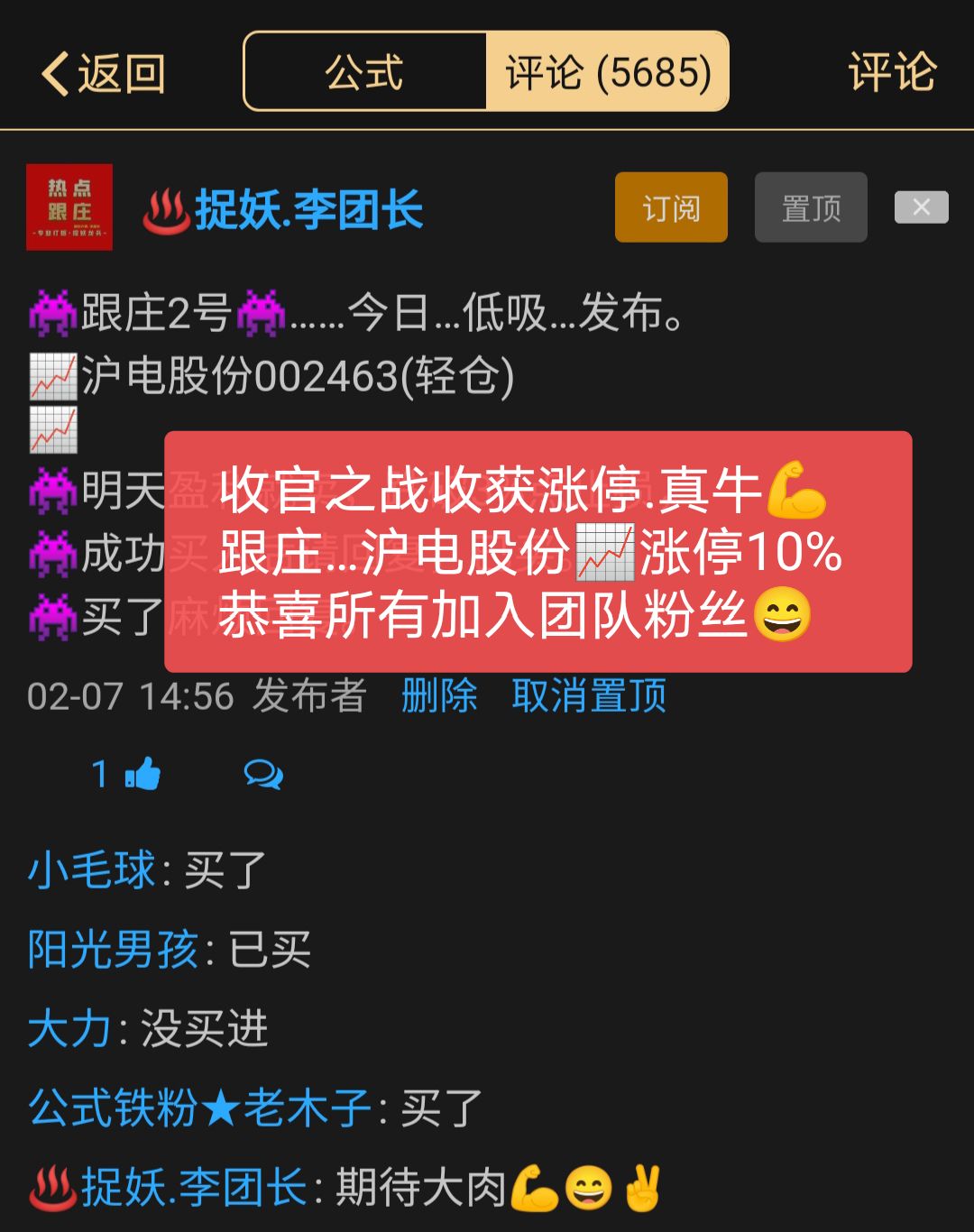Viewport: 974px width, 1232px height.
Task: Open commenter 大力's profile
Action: [x=69, y=1028]
